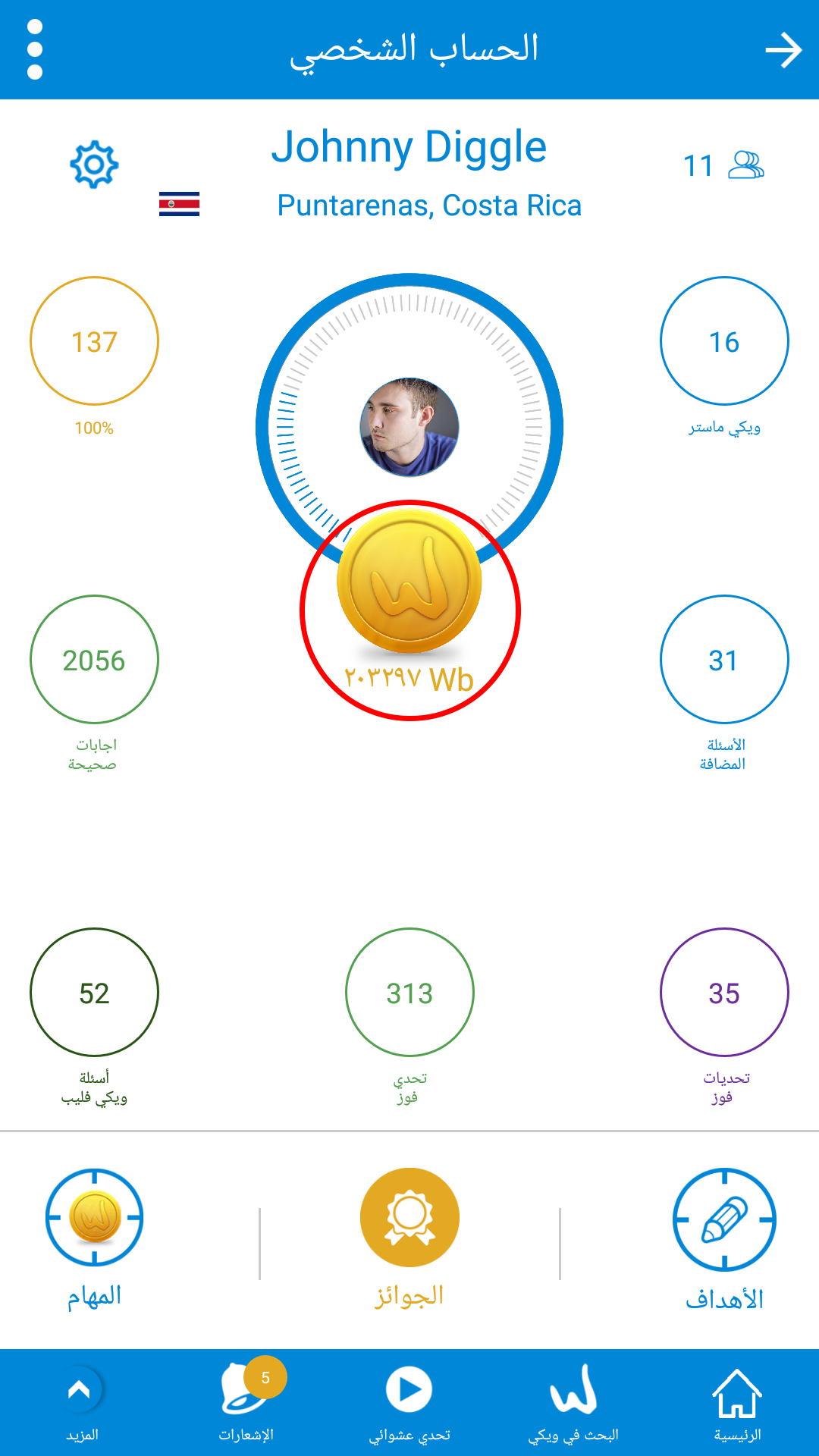Open the three-dot overflow menu
The width and height of the screenshot is (819, 1456).
point(34,49)
